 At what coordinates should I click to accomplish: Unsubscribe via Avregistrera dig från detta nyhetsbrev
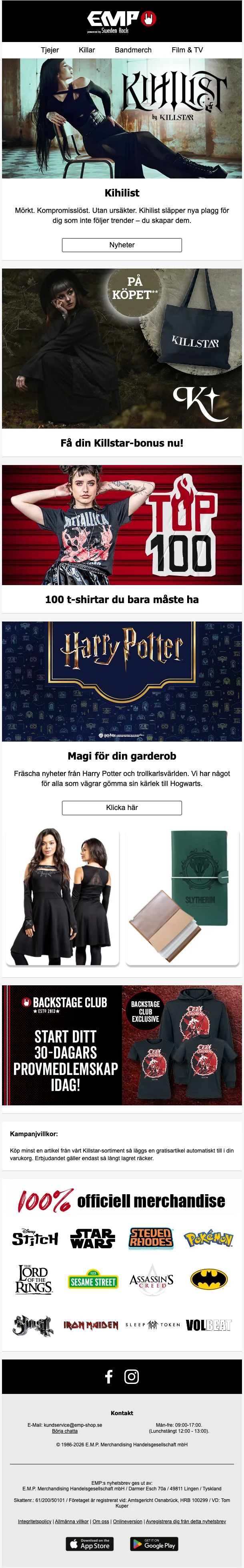pos(186,1521)
